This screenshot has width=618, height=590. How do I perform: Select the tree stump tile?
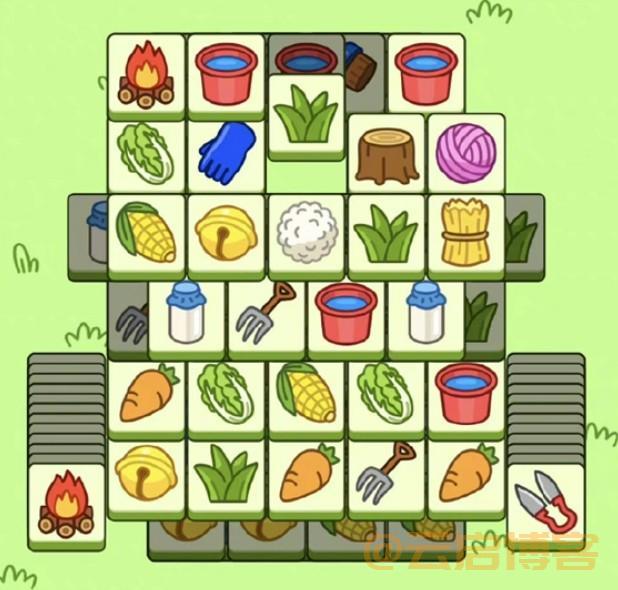(x=387, y=154)
